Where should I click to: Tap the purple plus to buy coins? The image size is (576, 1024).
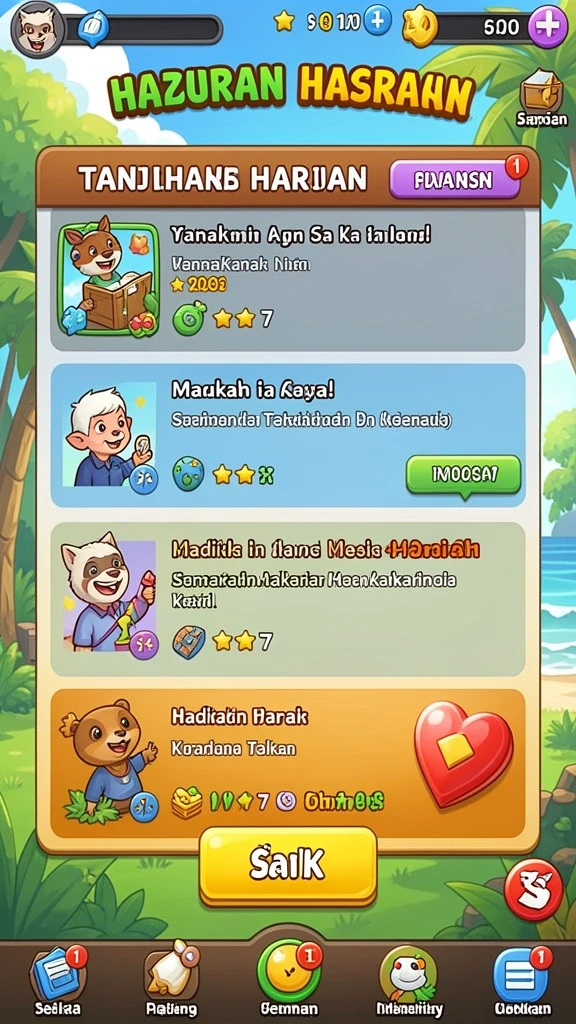[x=547, y=27]
